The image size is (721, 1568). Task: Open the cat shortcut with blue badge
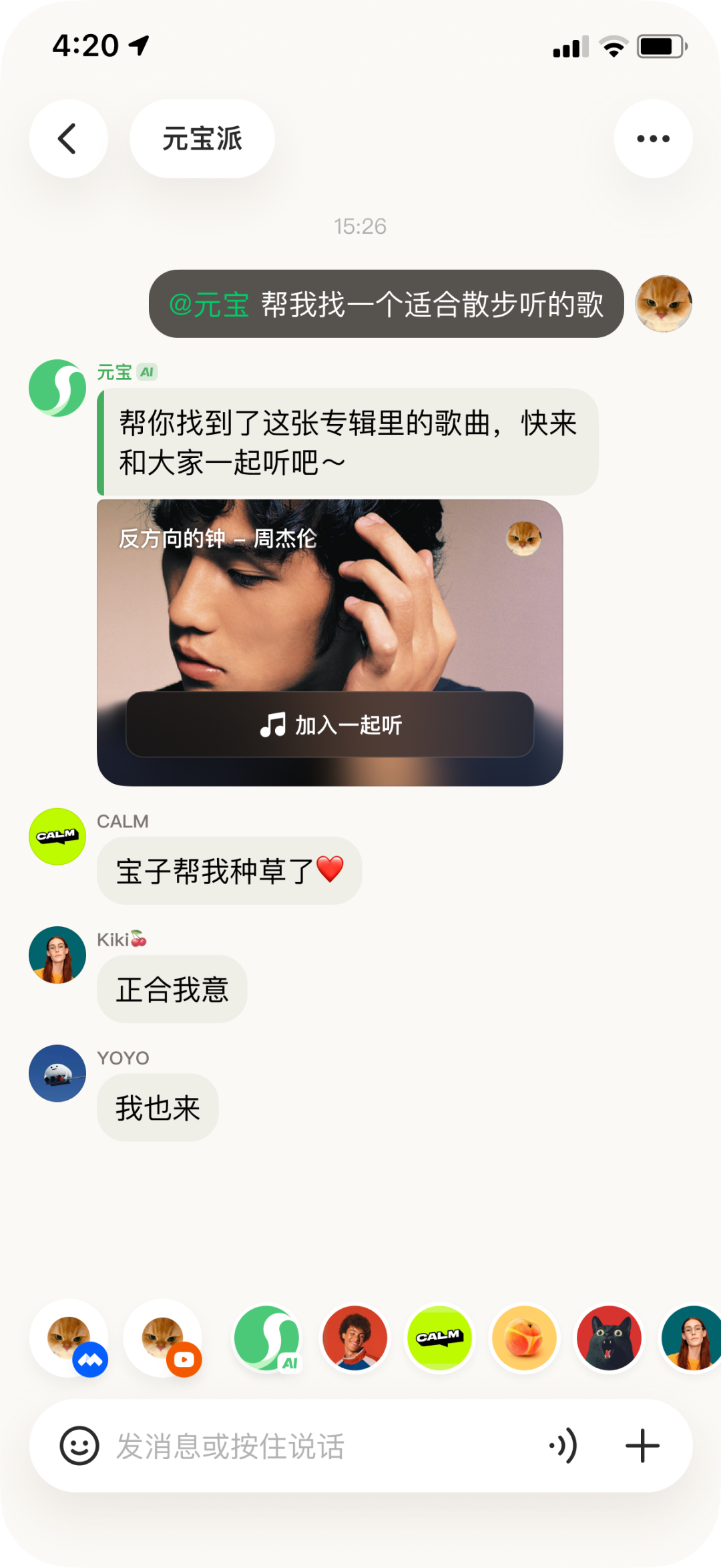pos(69,1338)
